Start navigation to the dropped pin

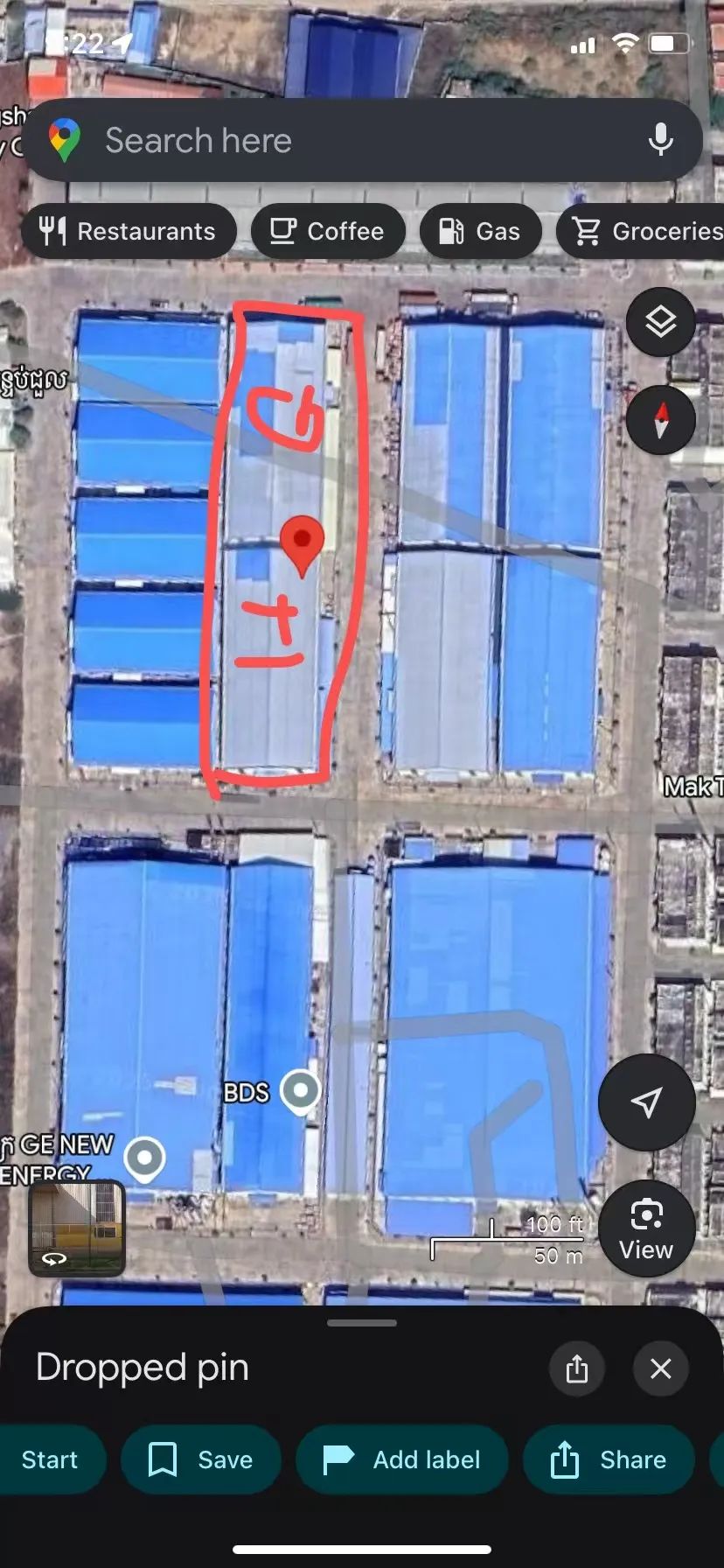pos(51,1459)
